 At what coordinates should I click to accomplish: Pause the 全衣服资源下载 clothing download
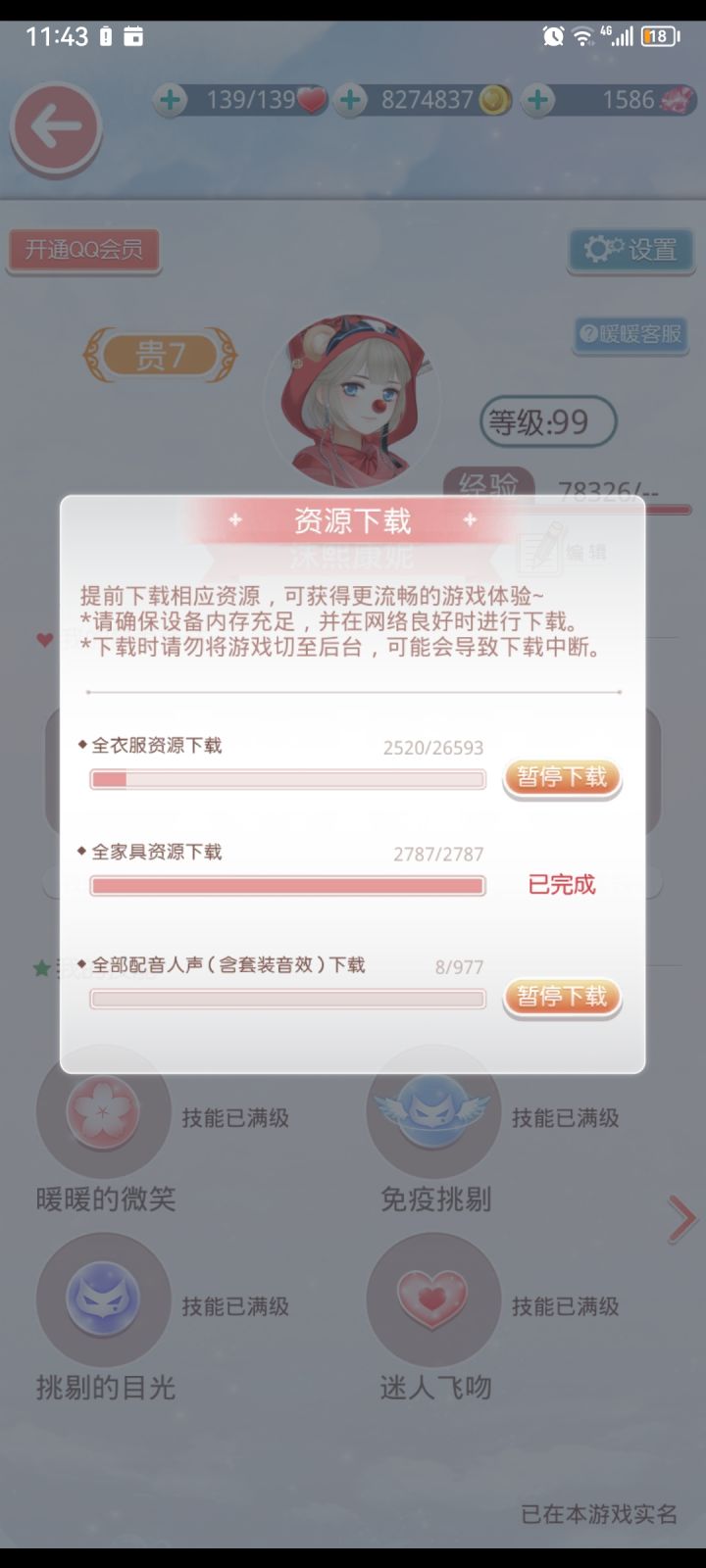562,776
